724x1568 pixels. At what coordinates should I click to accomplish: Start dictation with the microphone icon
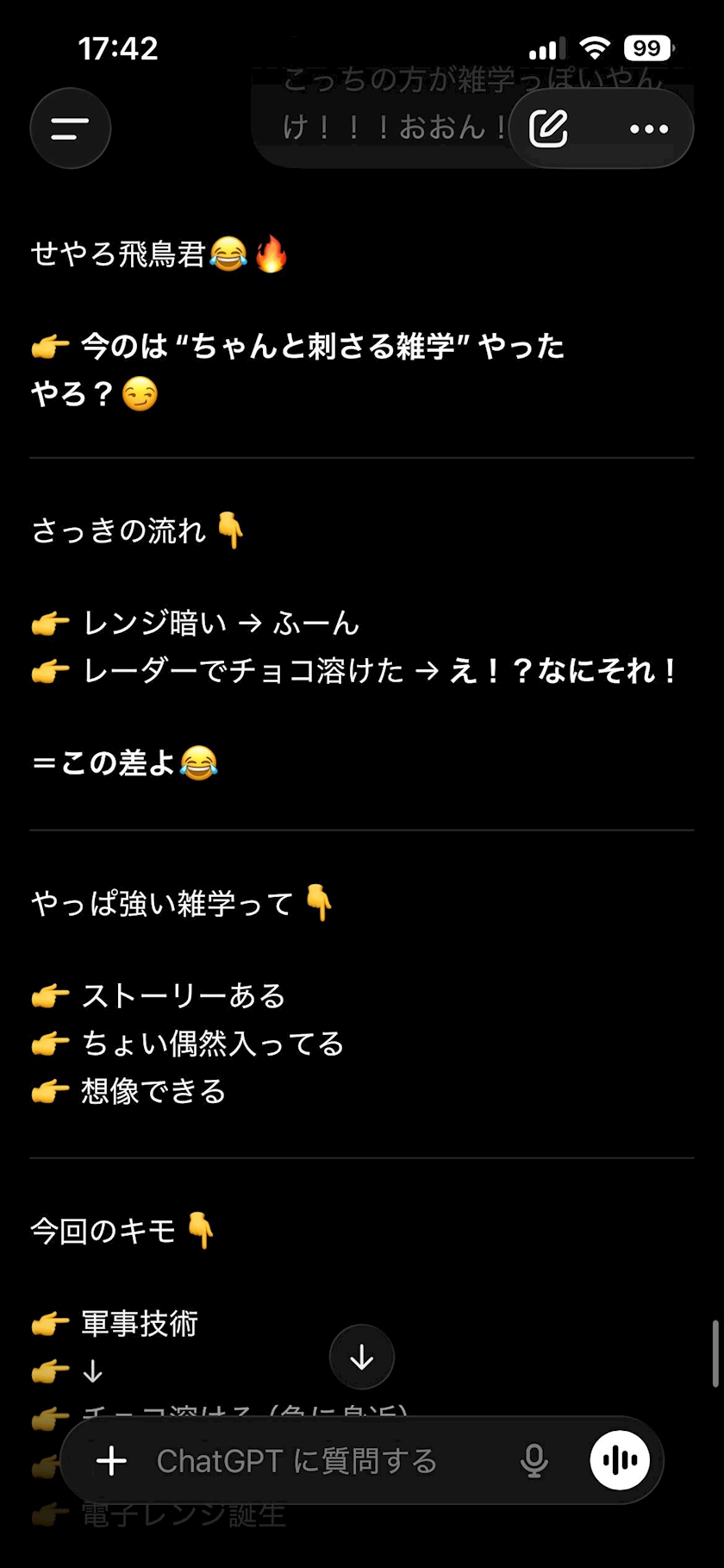[x=534, y=1461]
